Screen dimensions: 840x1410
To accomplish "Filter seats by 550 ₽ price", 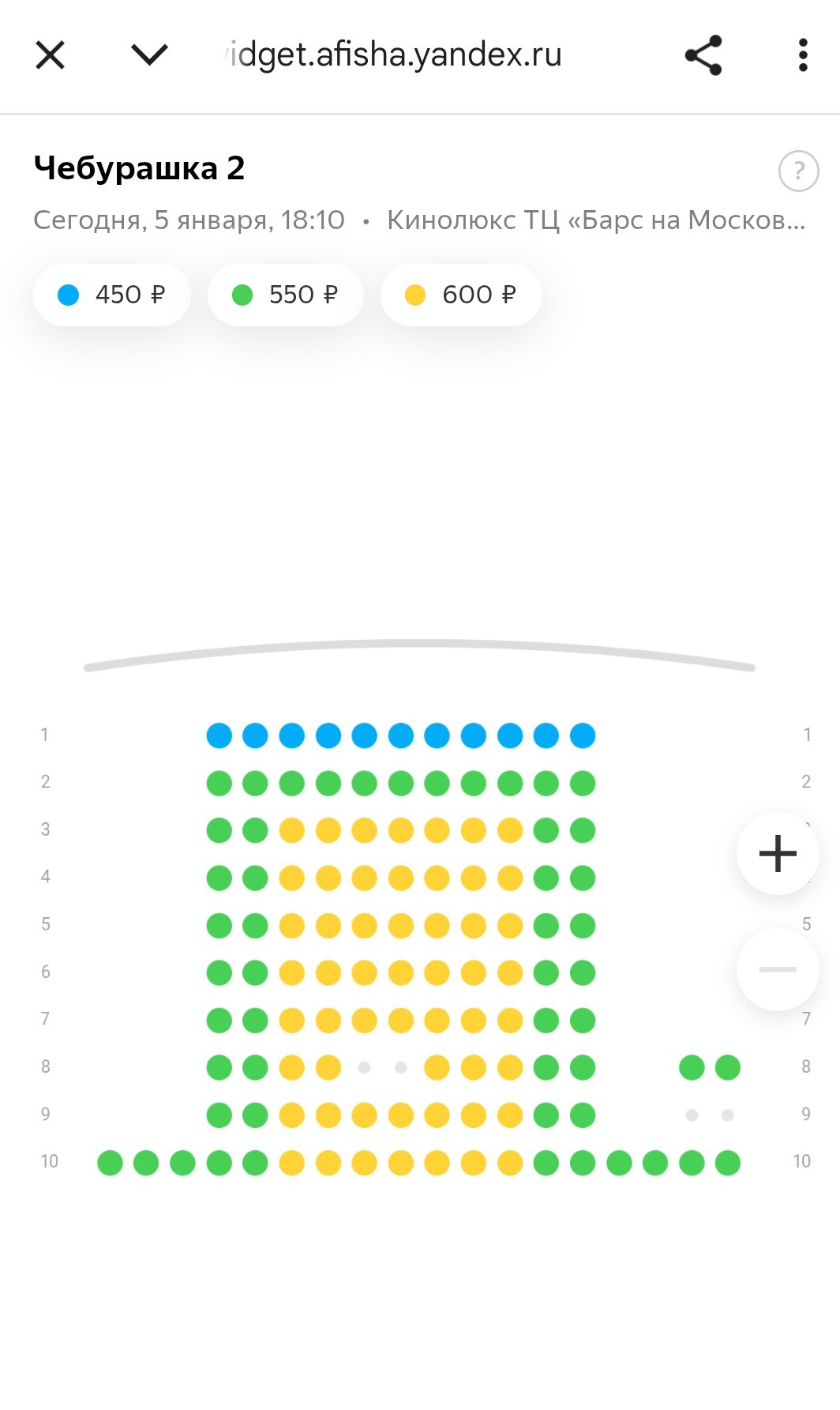I will point(285,295).
